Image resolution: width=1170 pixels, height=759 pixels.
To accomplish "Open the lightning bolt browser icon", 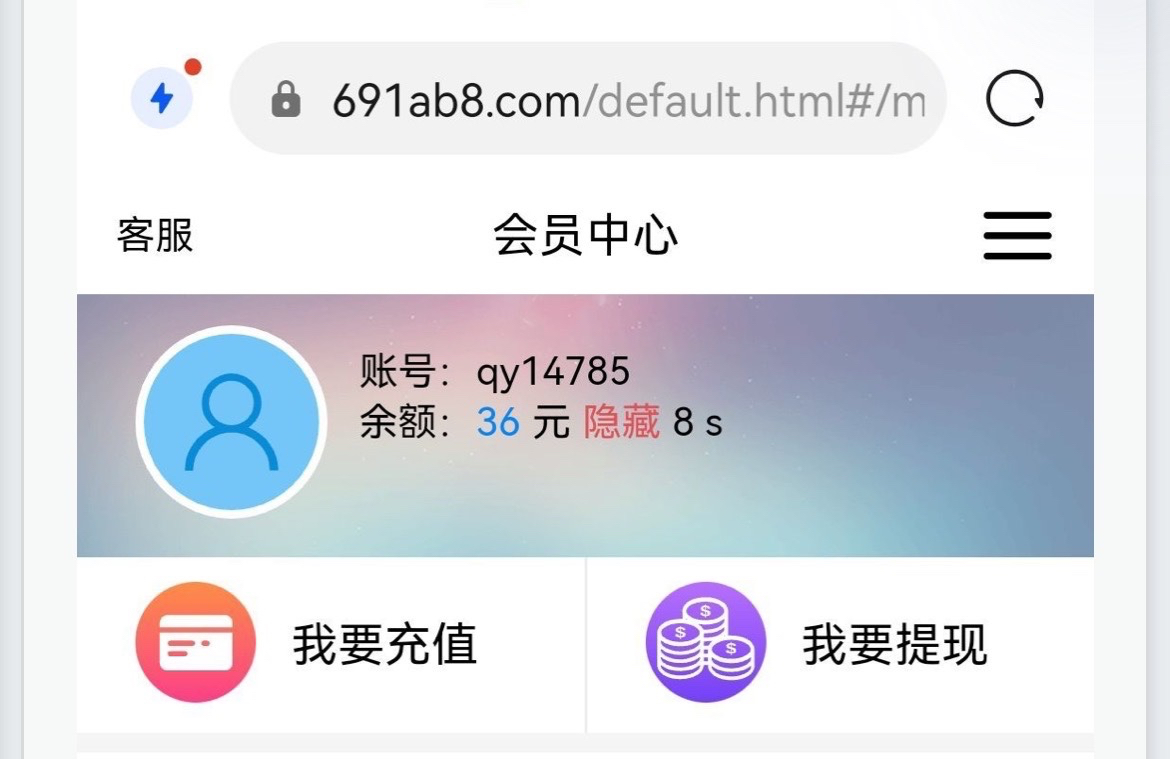I will click(162, 98).
